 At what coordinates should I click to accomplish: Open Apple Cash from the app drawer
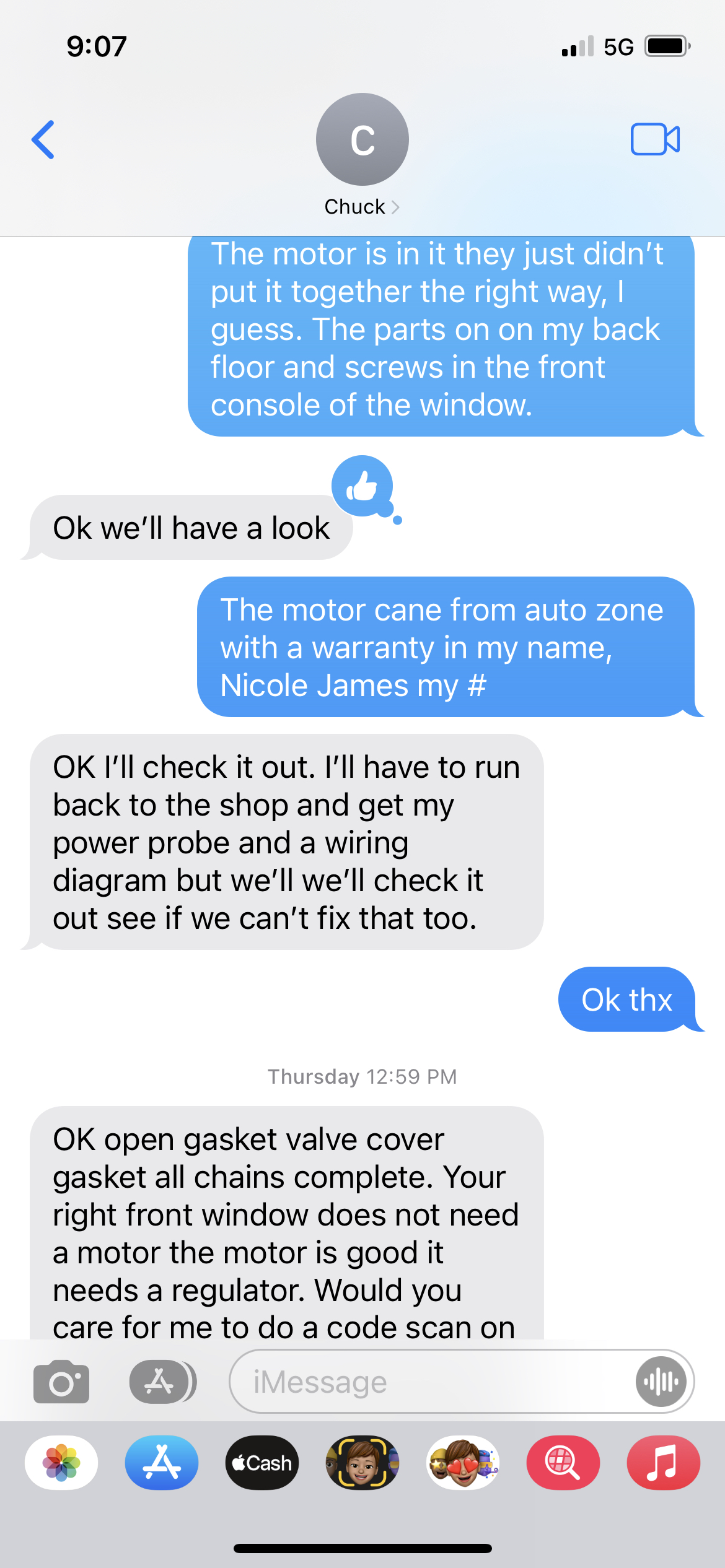click(261, 1463)
